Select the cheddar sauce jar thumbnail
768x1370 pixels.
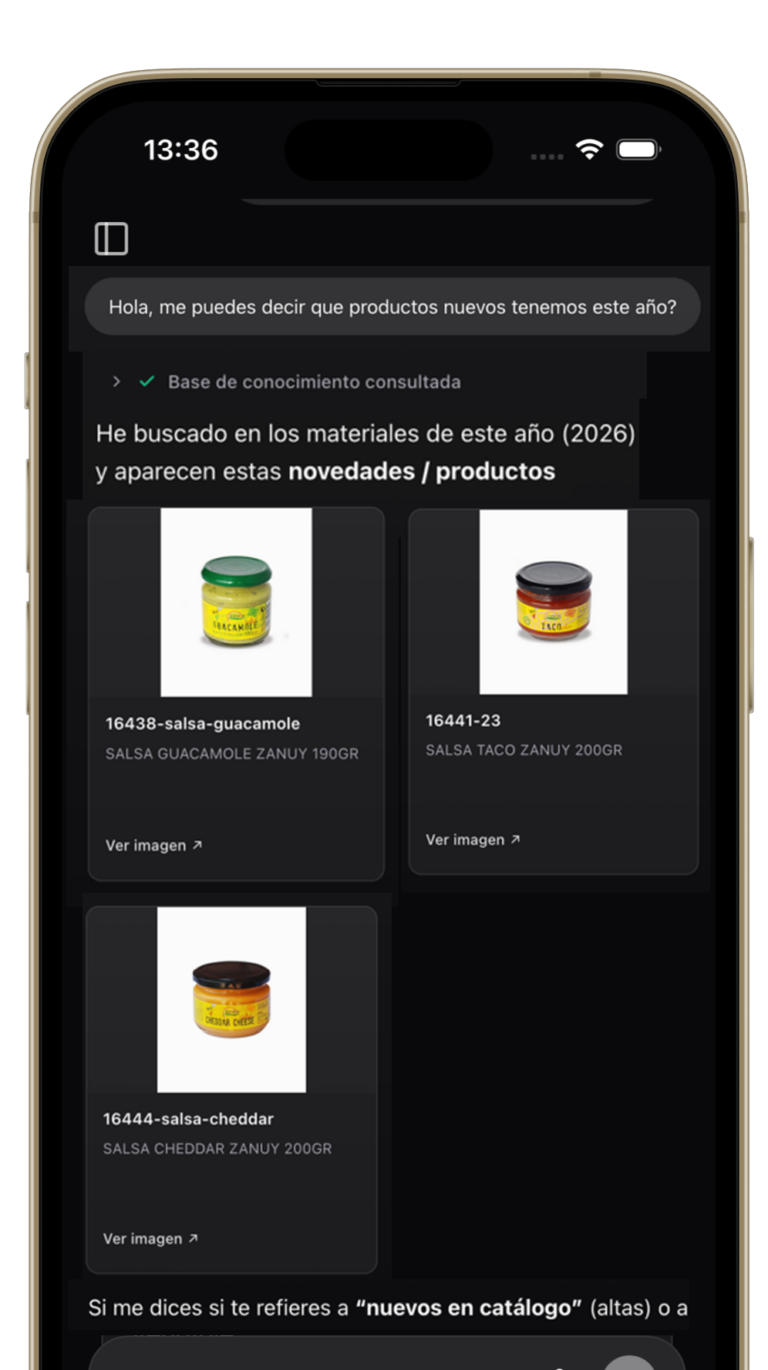(x=231, y=998)
